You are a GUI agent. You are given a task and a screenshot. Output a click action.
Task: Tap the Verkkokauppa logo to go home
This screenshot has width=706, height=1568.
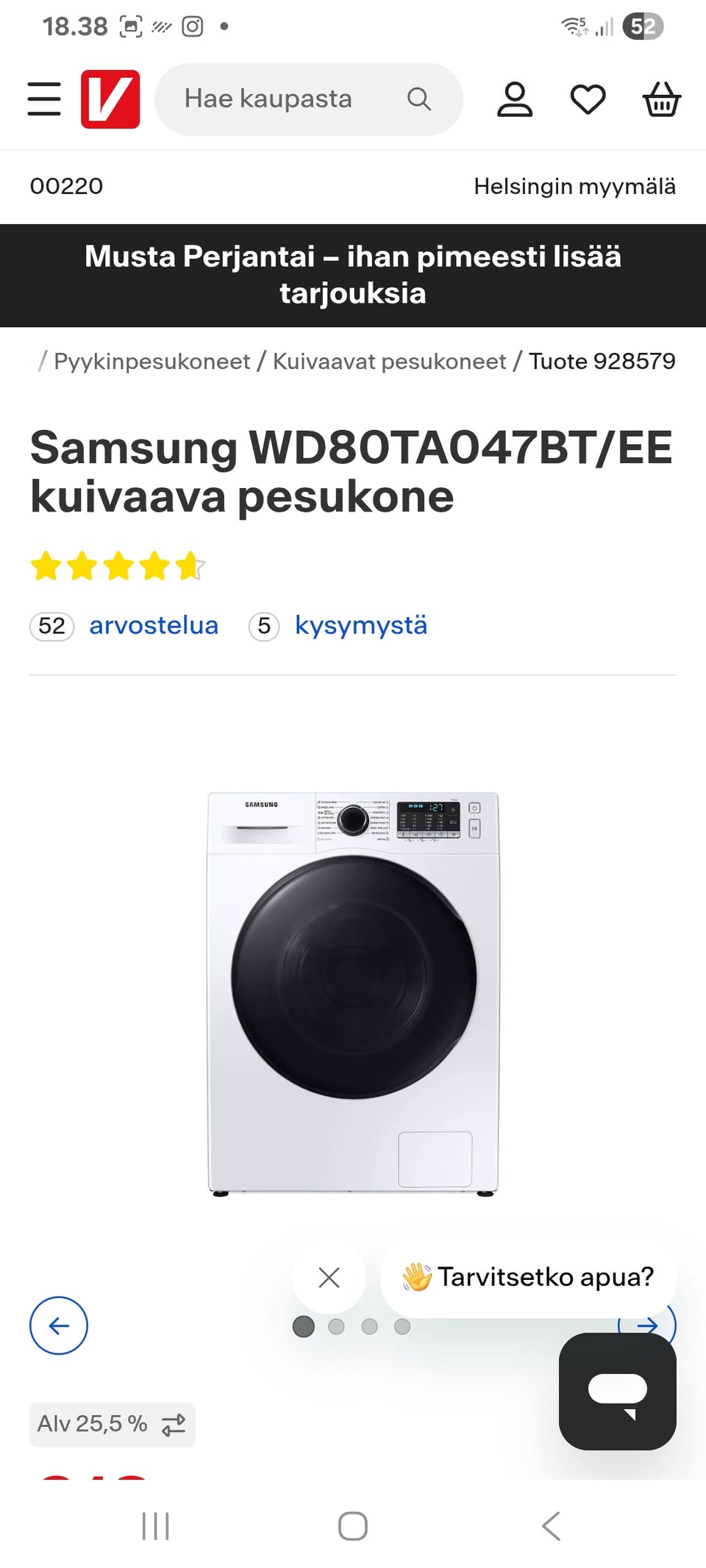110,99
